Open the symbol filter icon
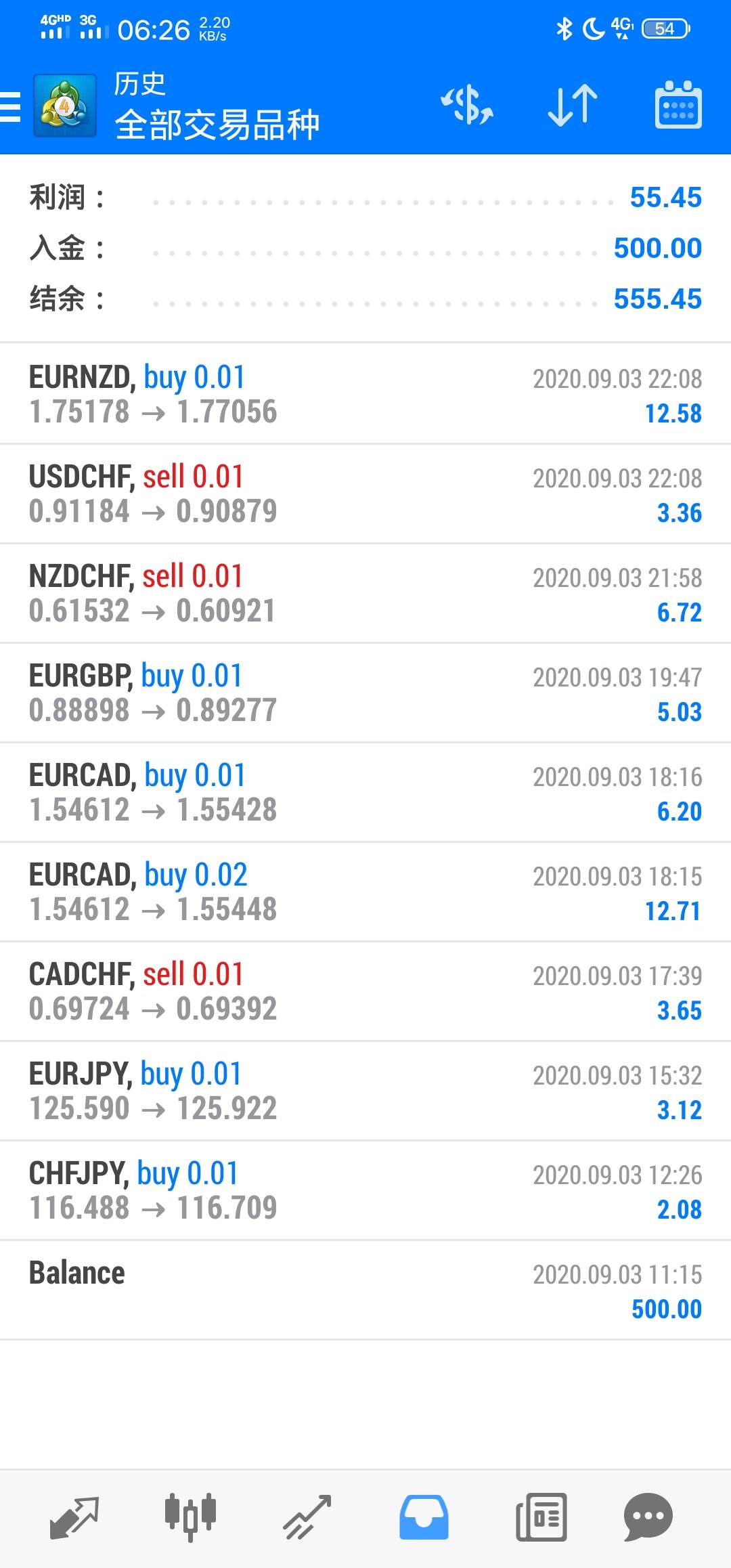The height and width of the screenshot is (1568, 731). (467, 106)
